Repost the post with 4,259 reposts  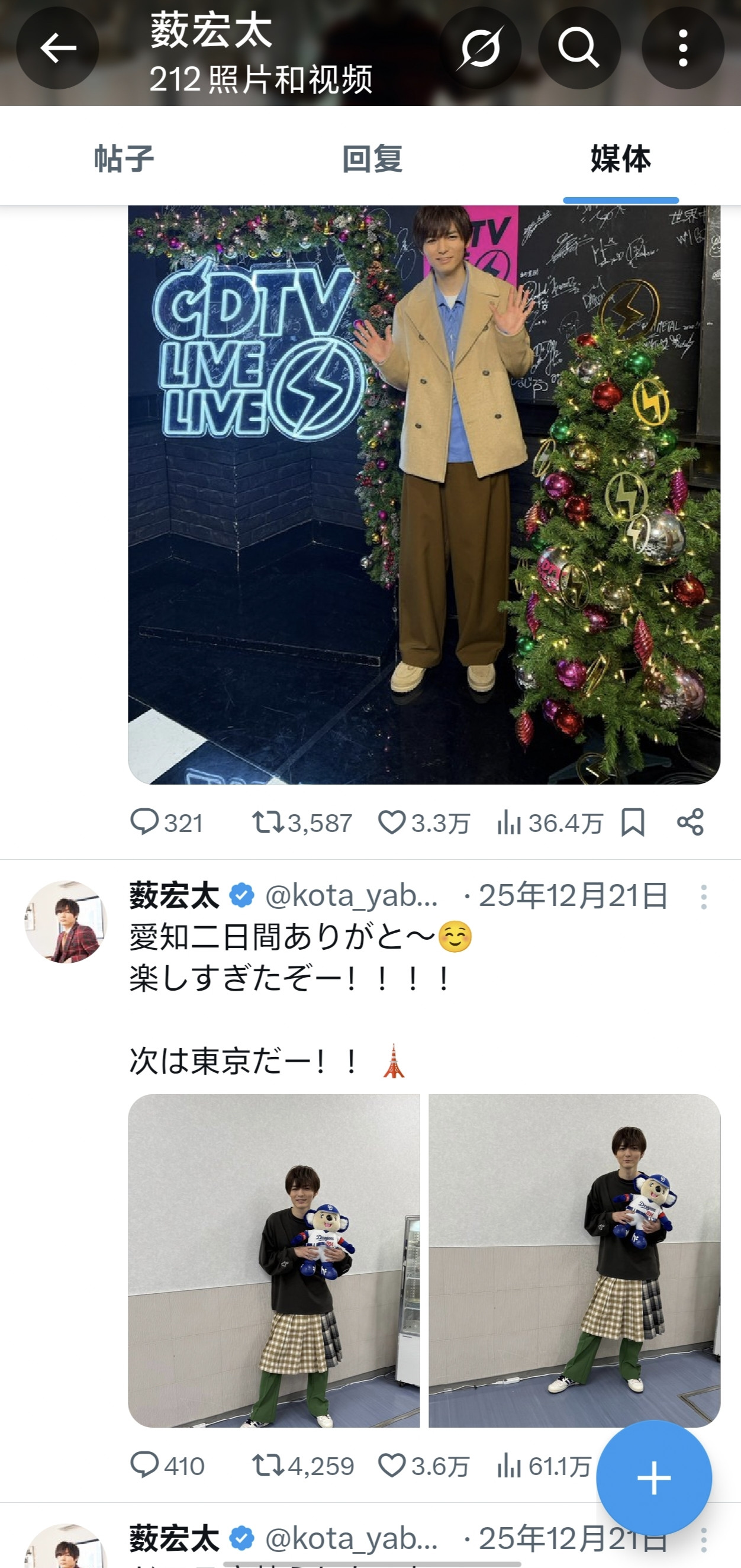point(268,1466)
